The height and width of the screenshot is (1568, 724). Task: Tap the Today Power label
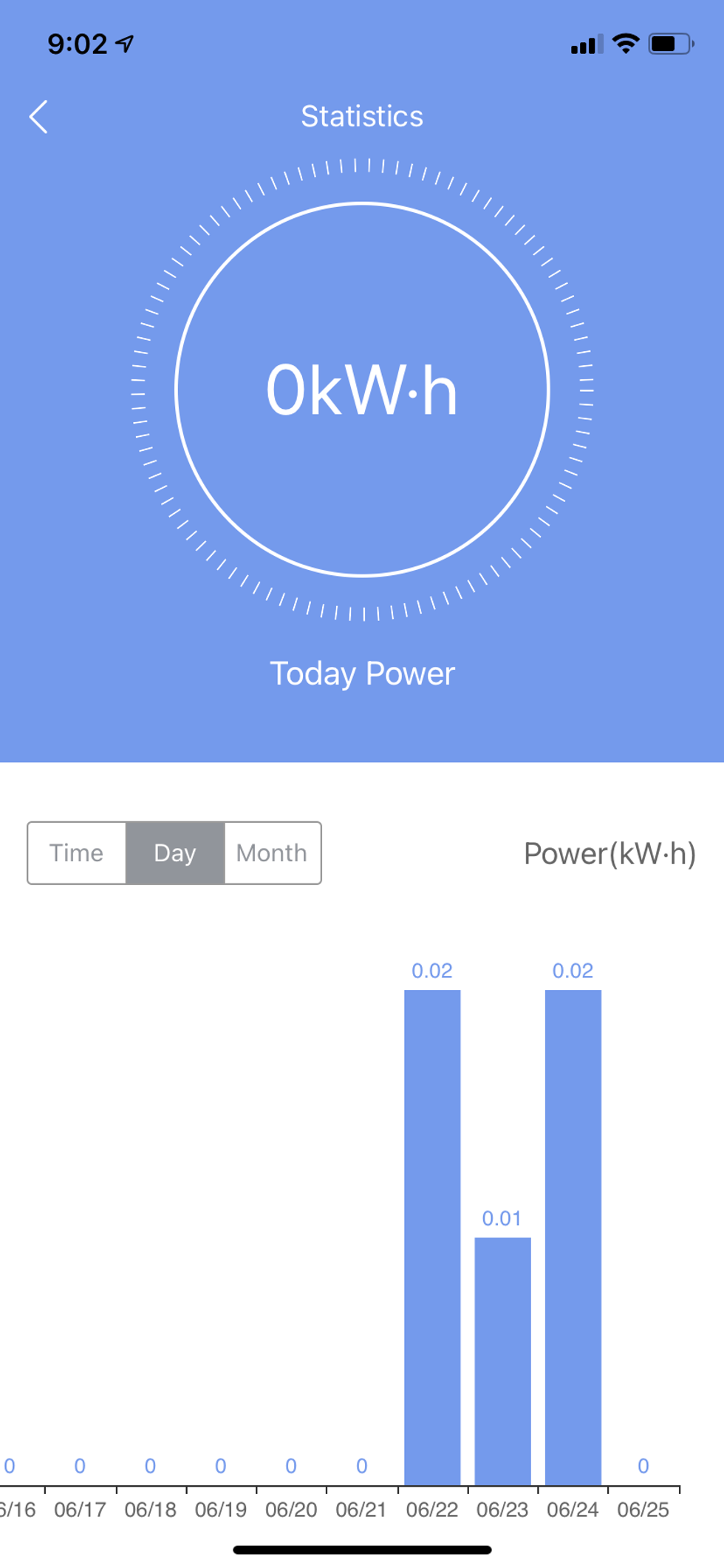(363, 673)
